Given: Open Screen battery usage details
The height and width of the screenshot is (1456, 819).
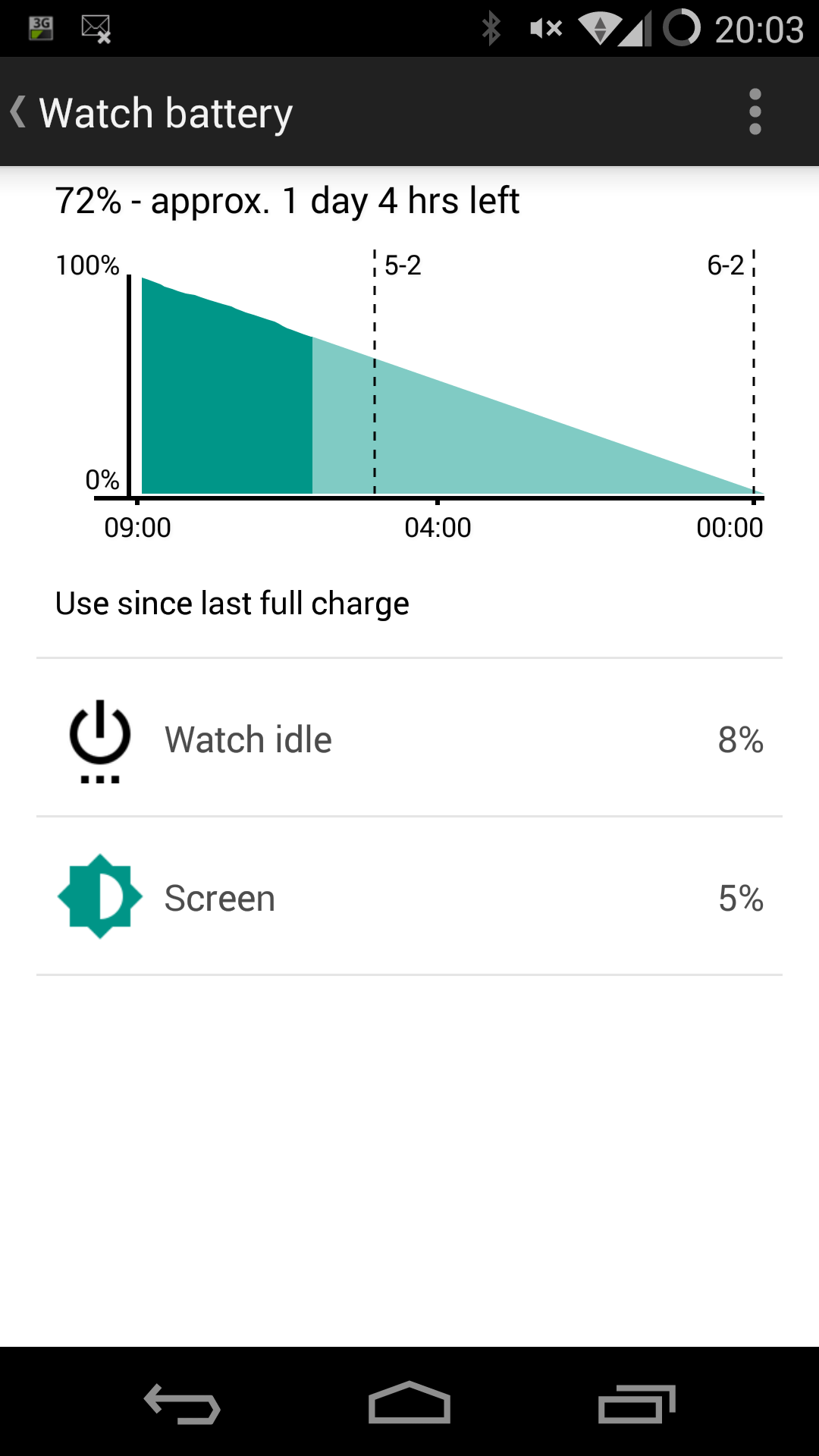Looking at the screenshot, I should pyautogui.click(x=409, y=897).
